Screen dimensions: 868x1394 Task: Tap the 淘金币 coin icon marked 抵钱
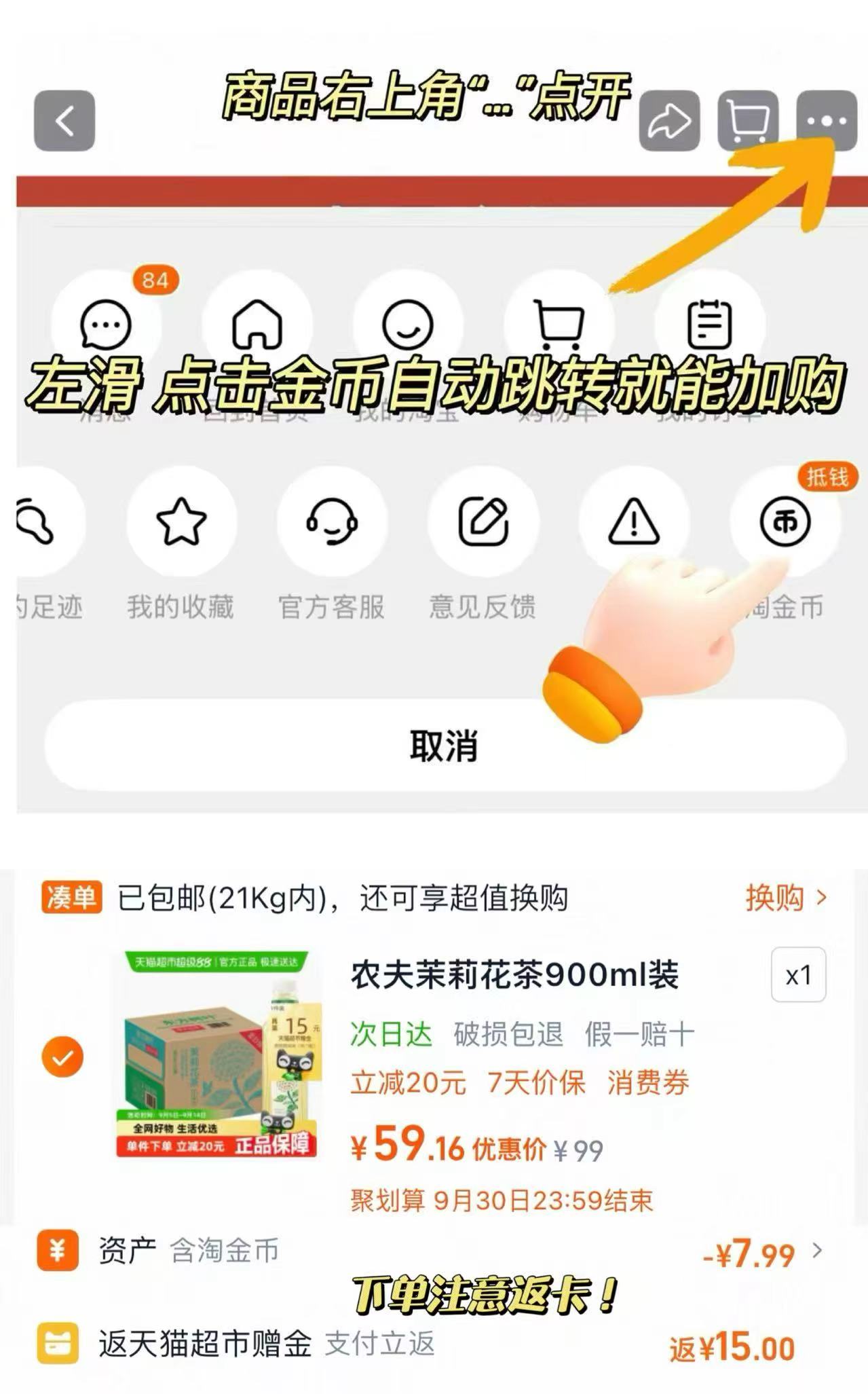[x=787, y=523]
